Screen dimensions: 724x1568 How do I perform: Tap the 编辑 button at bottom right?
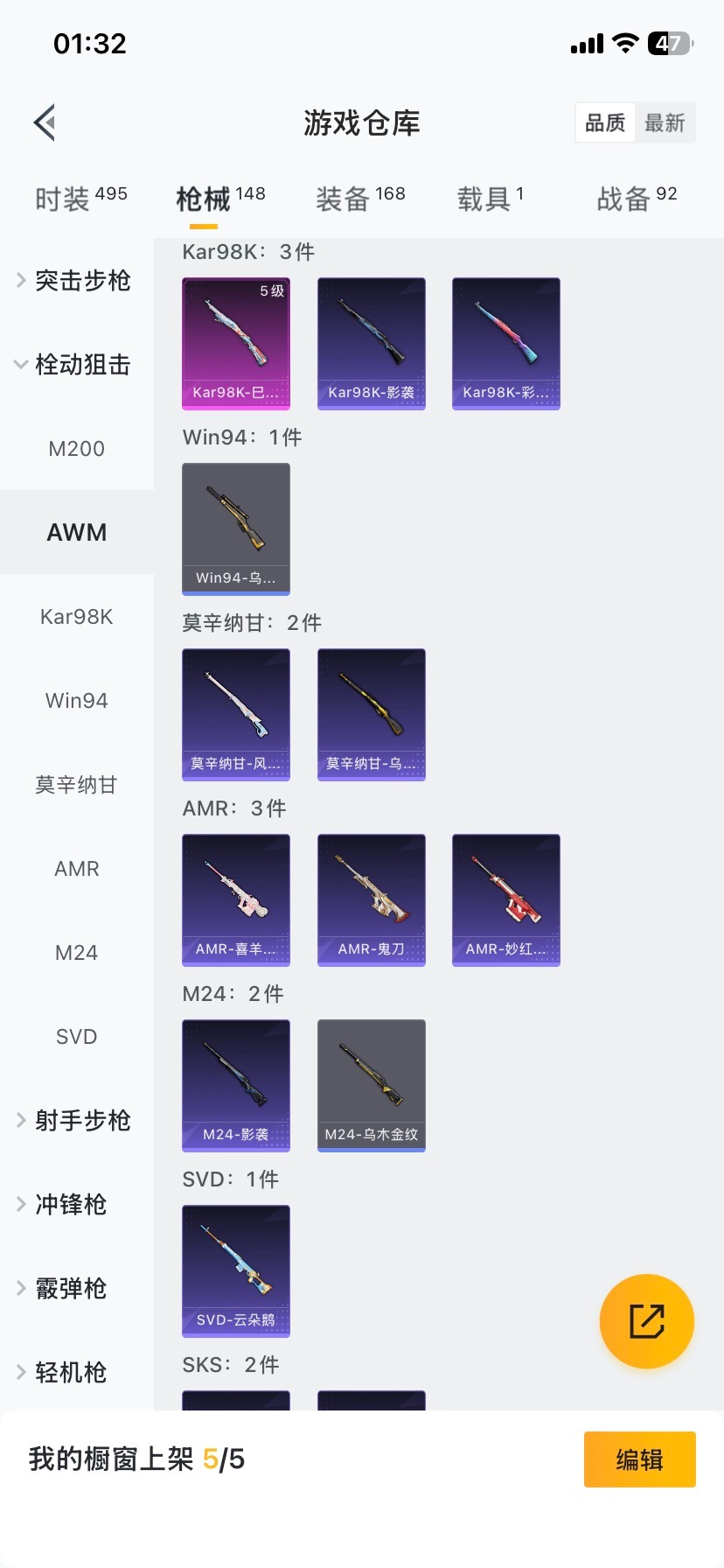(639, 1459)
